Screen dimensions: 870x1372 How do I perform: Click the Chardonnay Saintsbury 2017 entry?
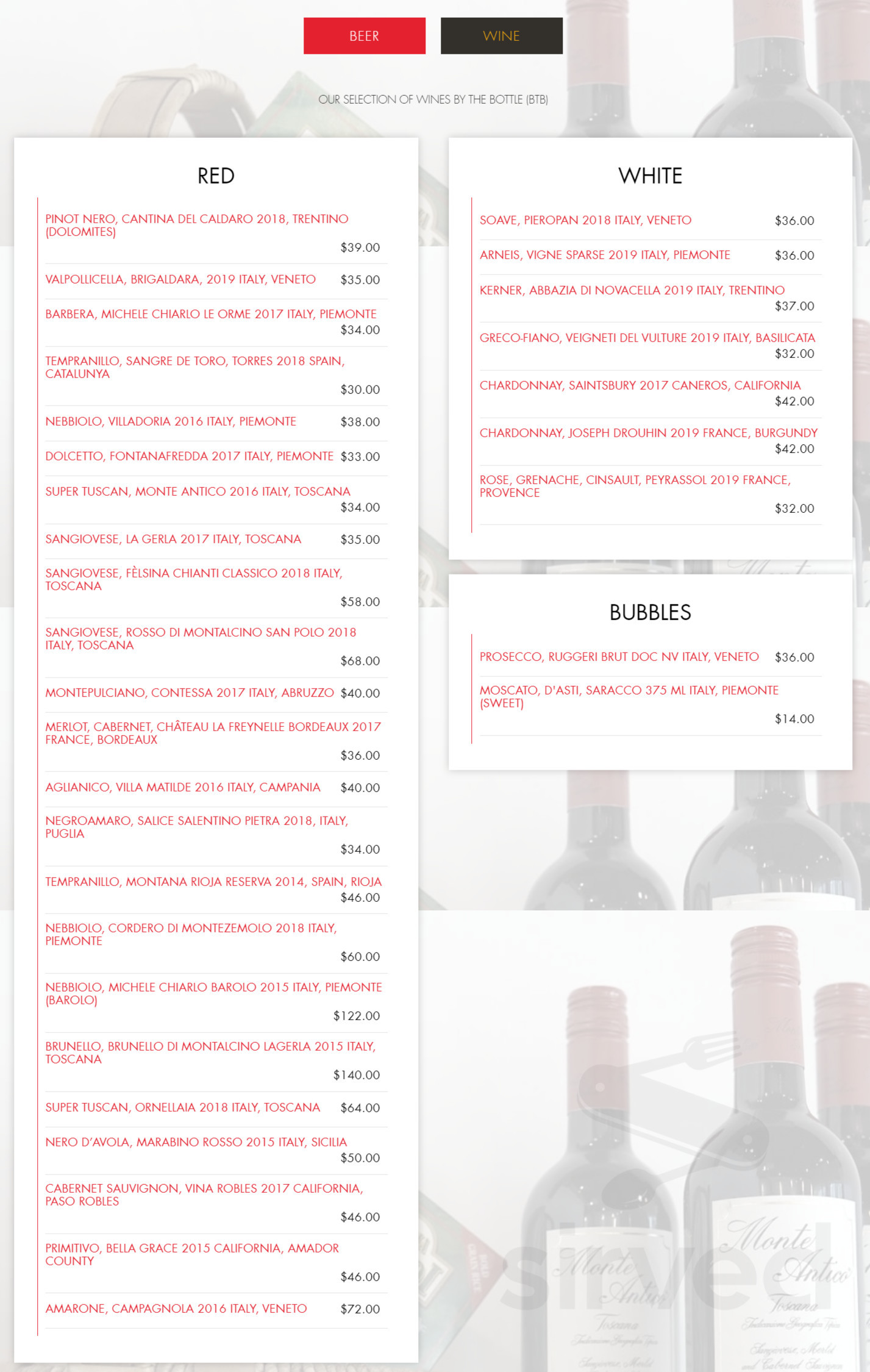pyautogui.click(x=641, y=385)
